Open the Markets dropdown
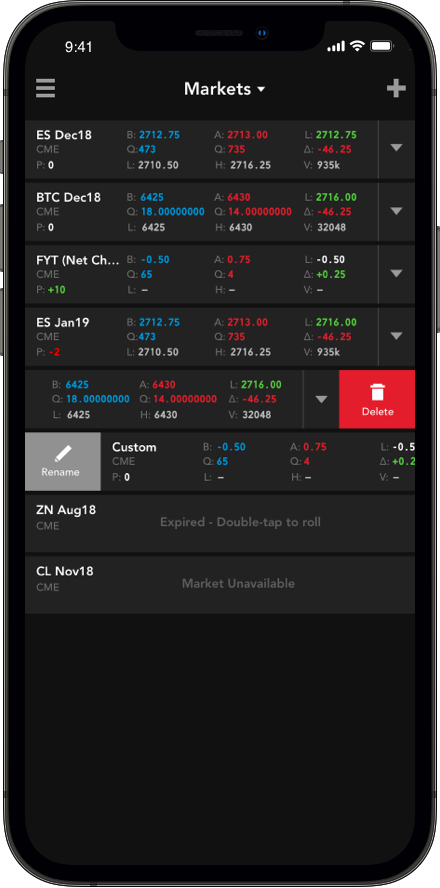Viewport: 440px width, 888px height. pyautogui.click(x=225, y=89)
